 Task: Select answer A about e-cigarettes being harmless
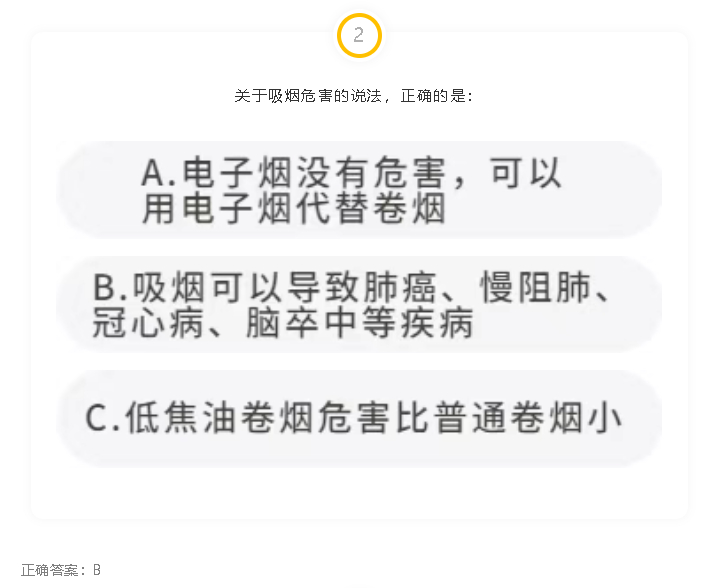tap(360, 190)
